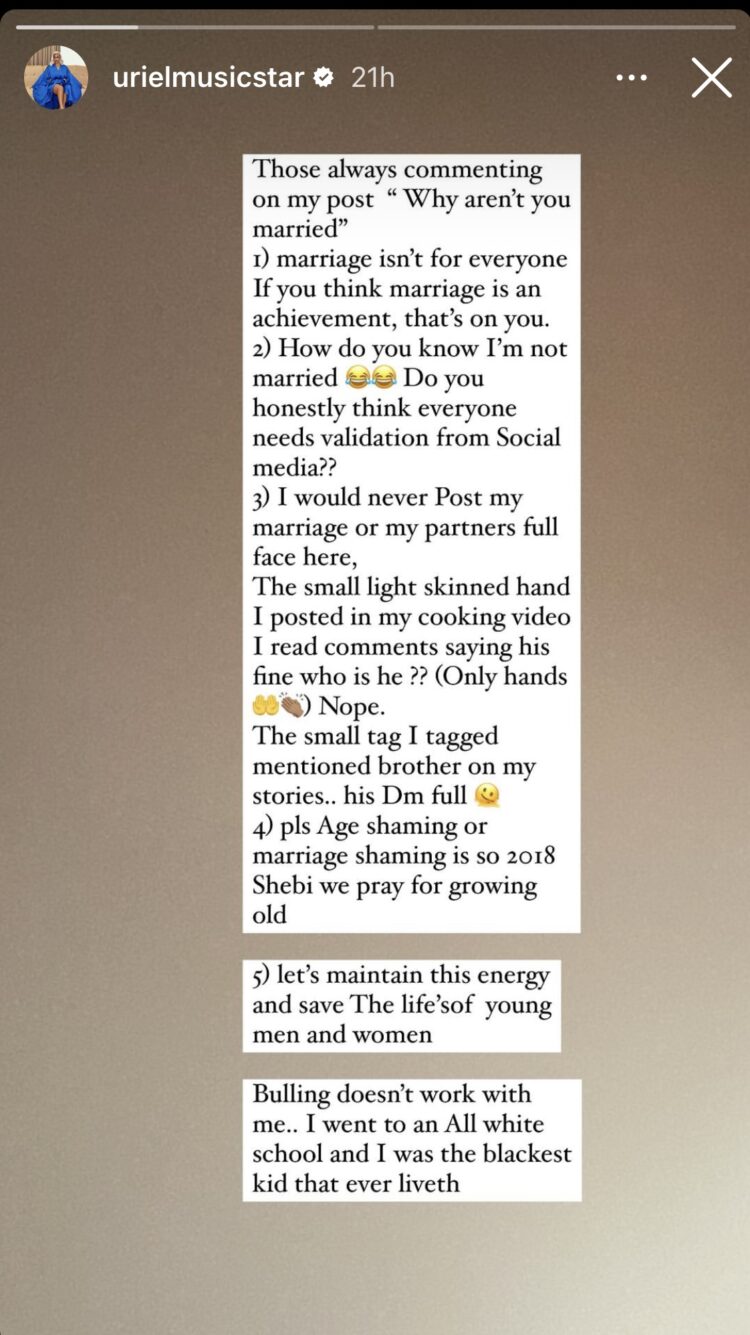Close the story viewer
The height and width of the screenshot is (1335, 750).
click(x=711, y=77)
